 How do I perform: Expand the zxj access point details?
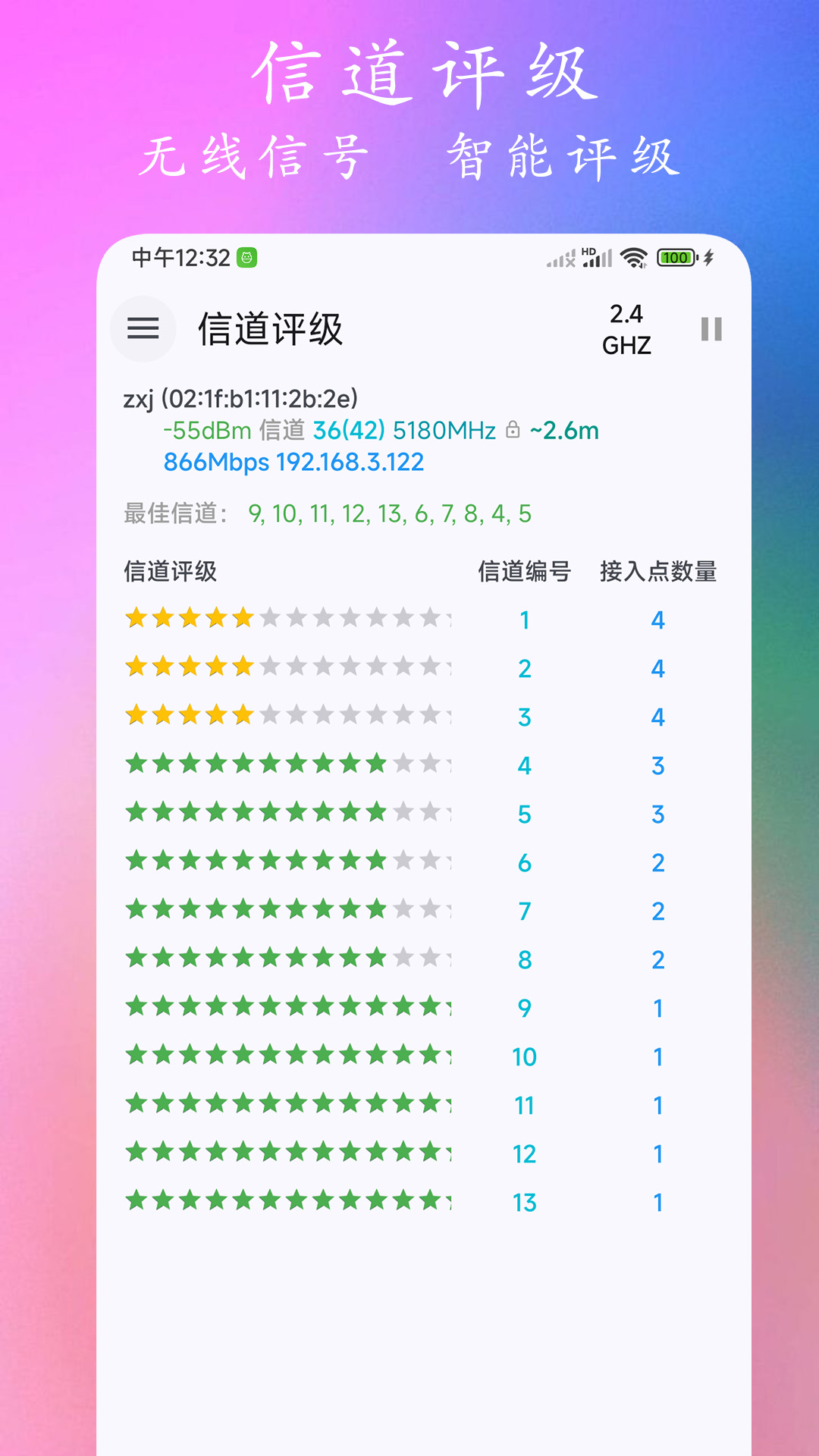pos(243,395)
